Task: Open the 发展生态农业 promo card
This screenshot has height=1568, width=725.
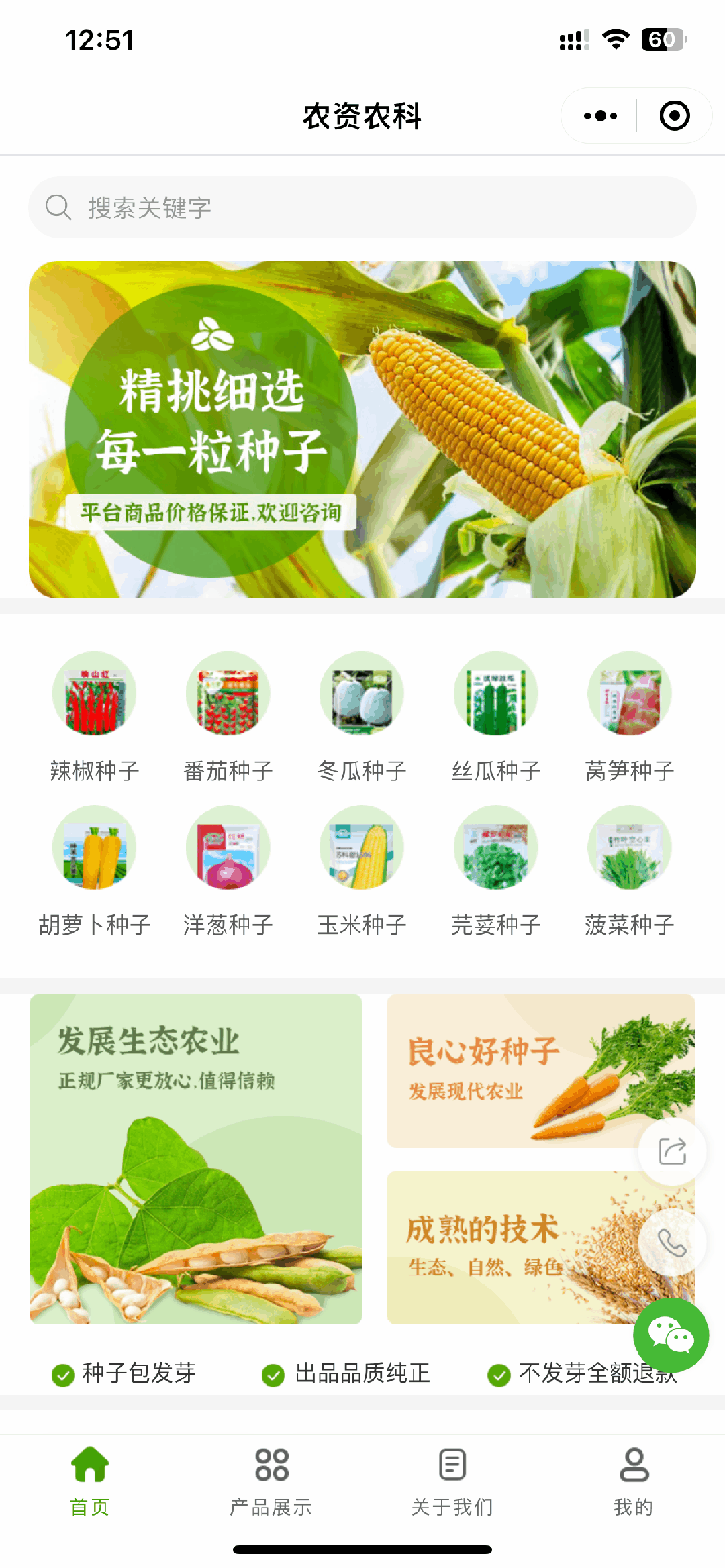Action: 196,1159
